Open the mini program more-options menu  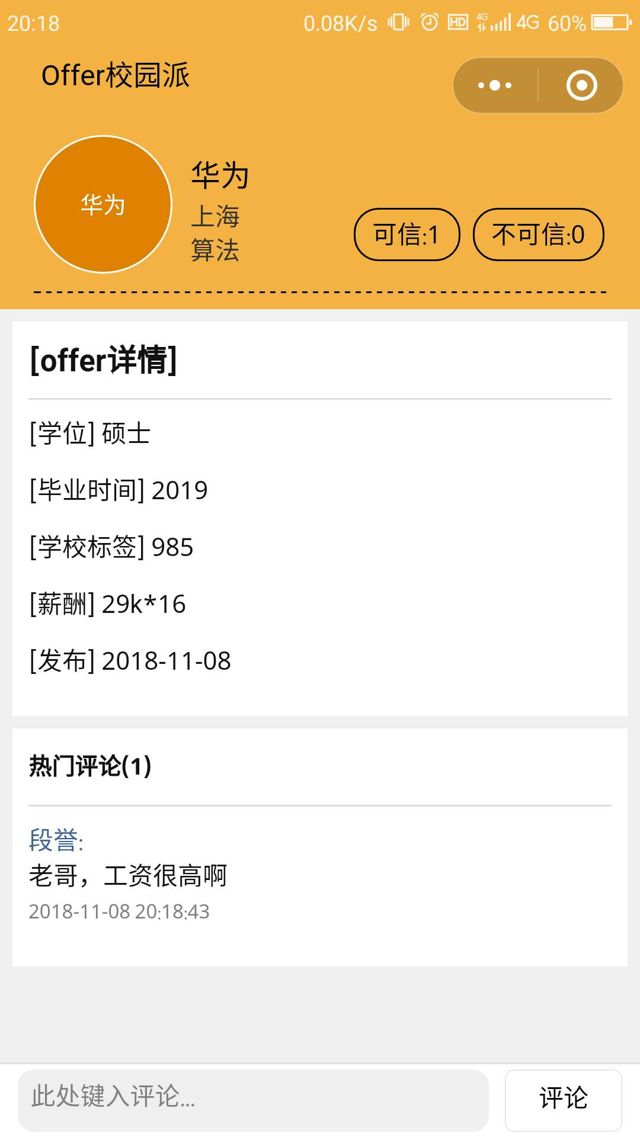click(x=495, y=86)
